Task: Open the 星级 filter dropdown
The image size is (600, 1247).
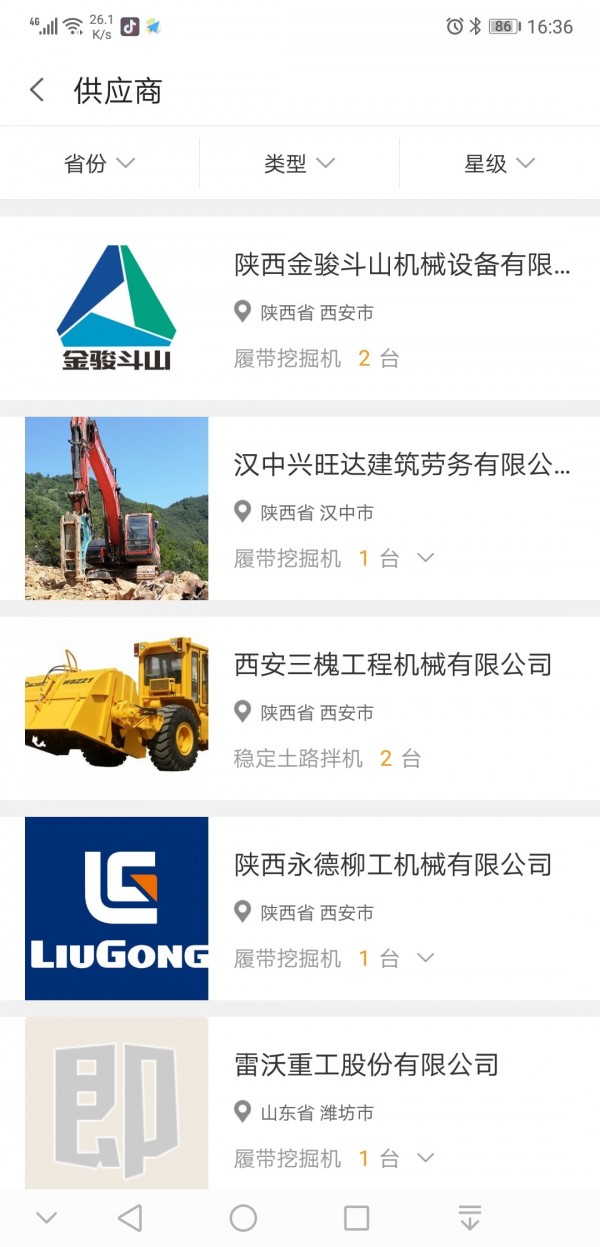Action: 499,164
